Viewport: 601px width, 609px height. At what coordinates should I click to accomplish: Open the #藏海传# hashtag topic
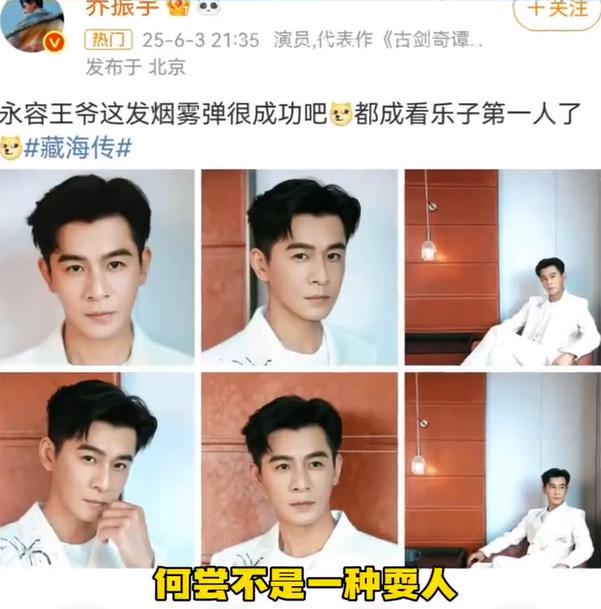78,148
